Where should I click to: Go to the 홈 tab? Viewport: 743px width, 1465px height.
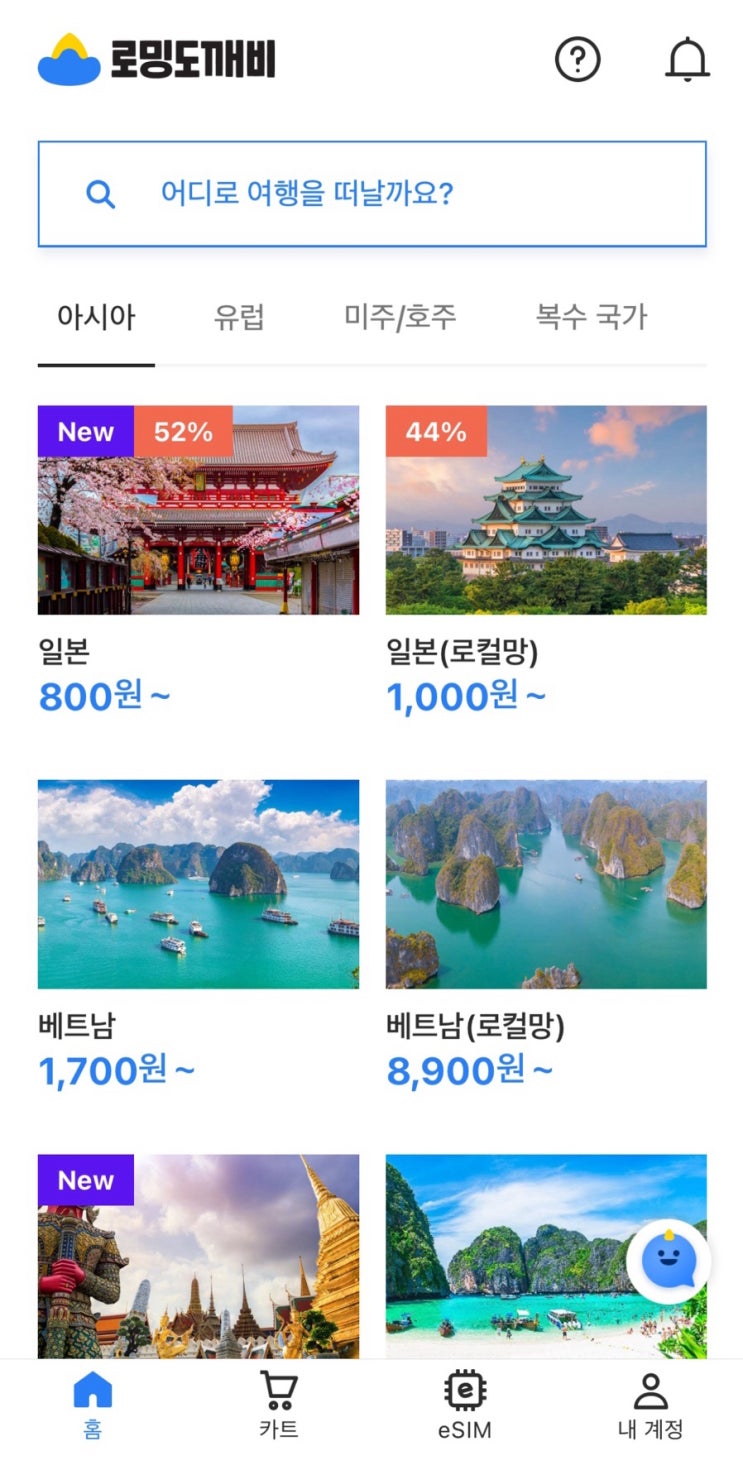pos(93,1405)
